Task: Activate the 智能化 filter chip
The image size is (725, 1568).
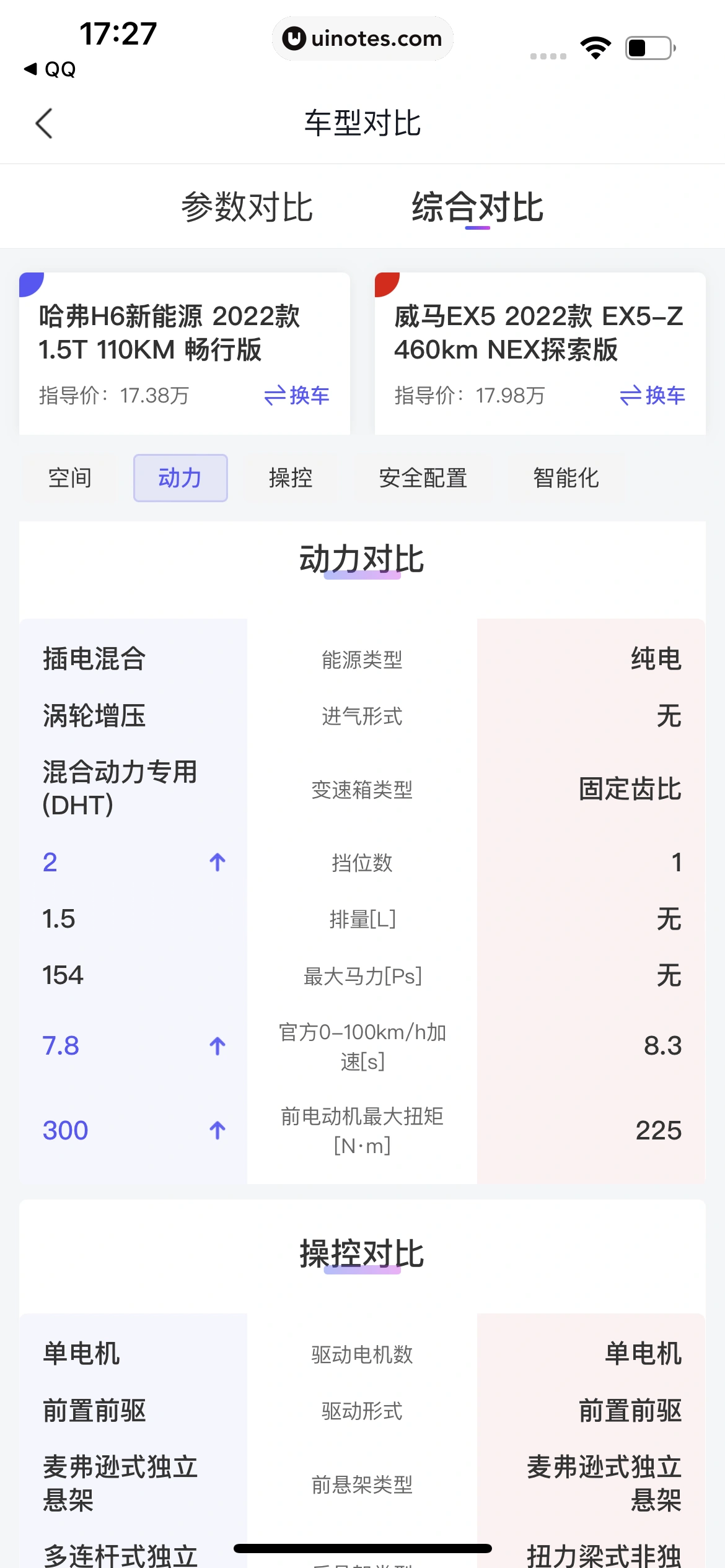Action: click(565, 478)
